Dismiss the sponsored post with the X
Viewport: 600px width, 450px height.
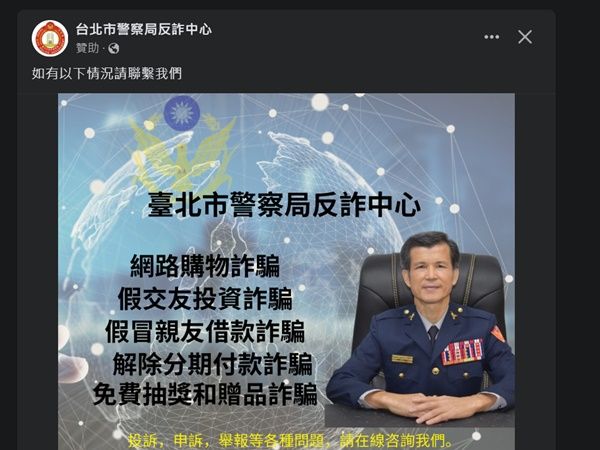click(525, 37)
